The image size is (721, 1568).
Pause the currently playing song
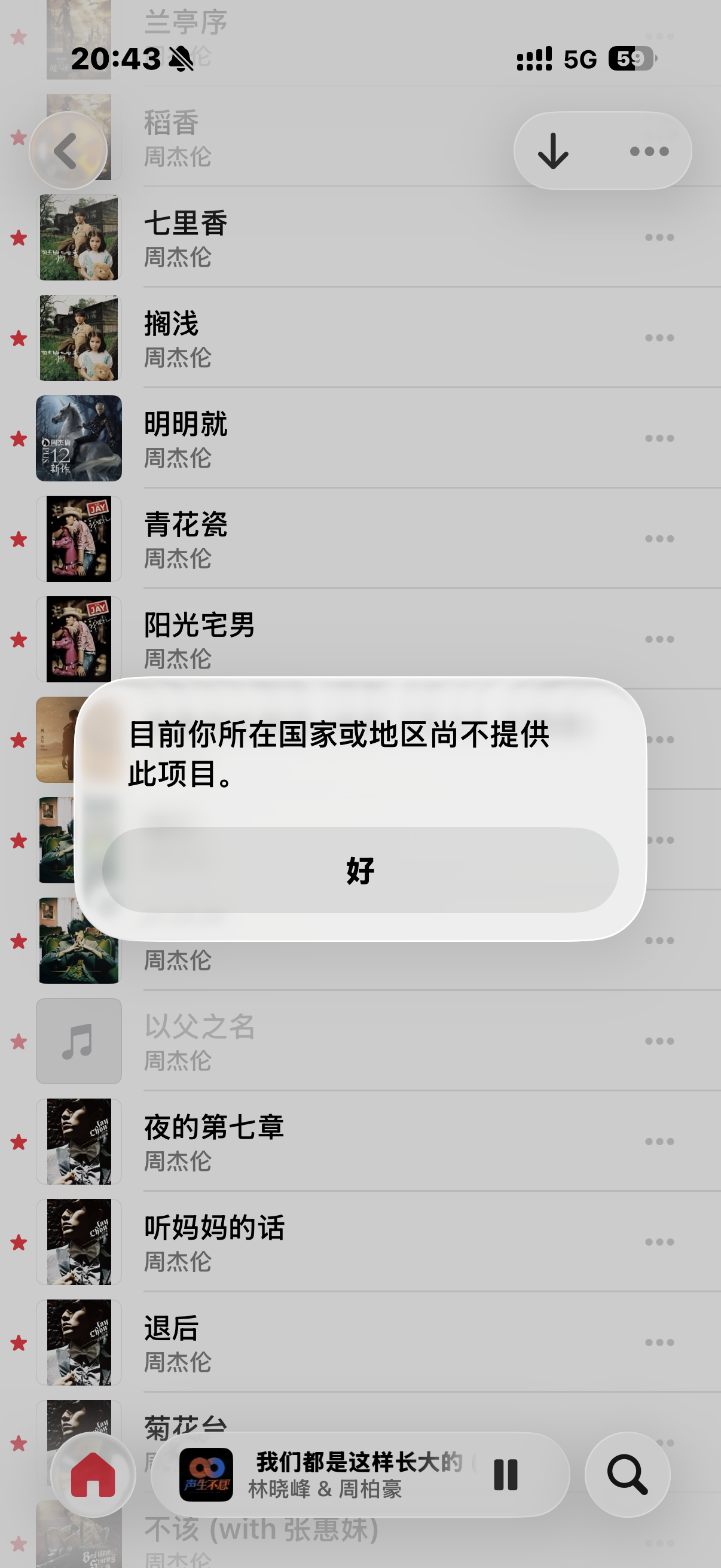506,1475
